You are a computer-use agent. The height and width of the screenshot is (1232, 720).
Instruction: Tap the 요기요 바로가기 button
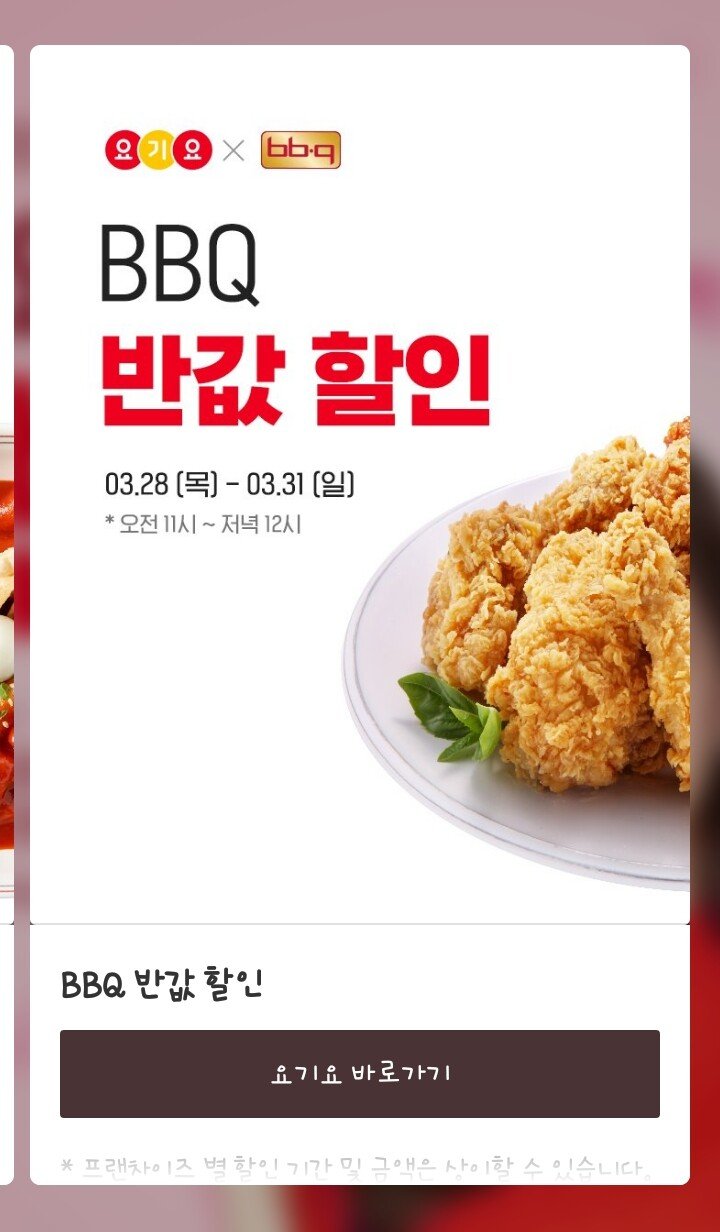coord(360,1073)
